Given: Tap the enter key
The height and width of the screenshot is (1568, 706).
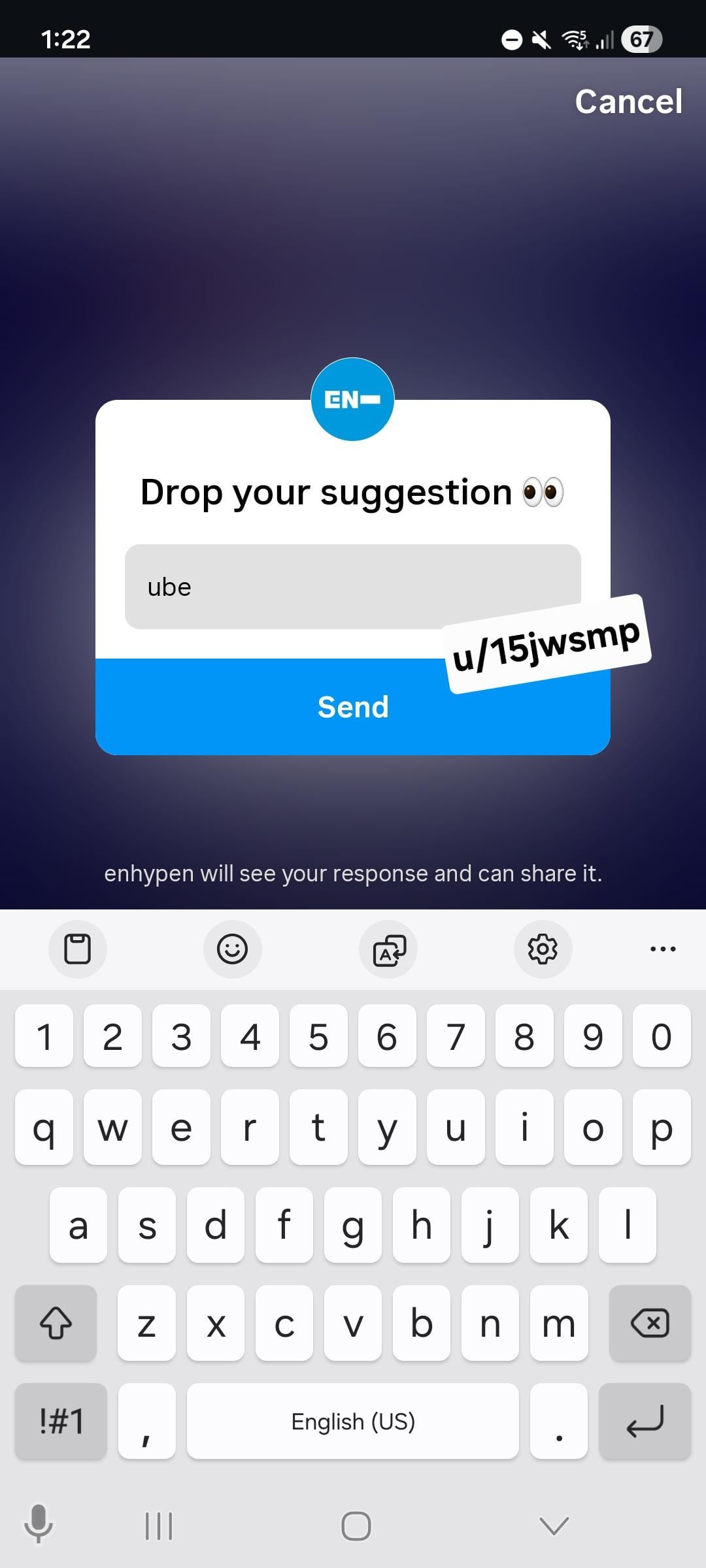Looking at the screenshot, I should (x=645, y=1421).
